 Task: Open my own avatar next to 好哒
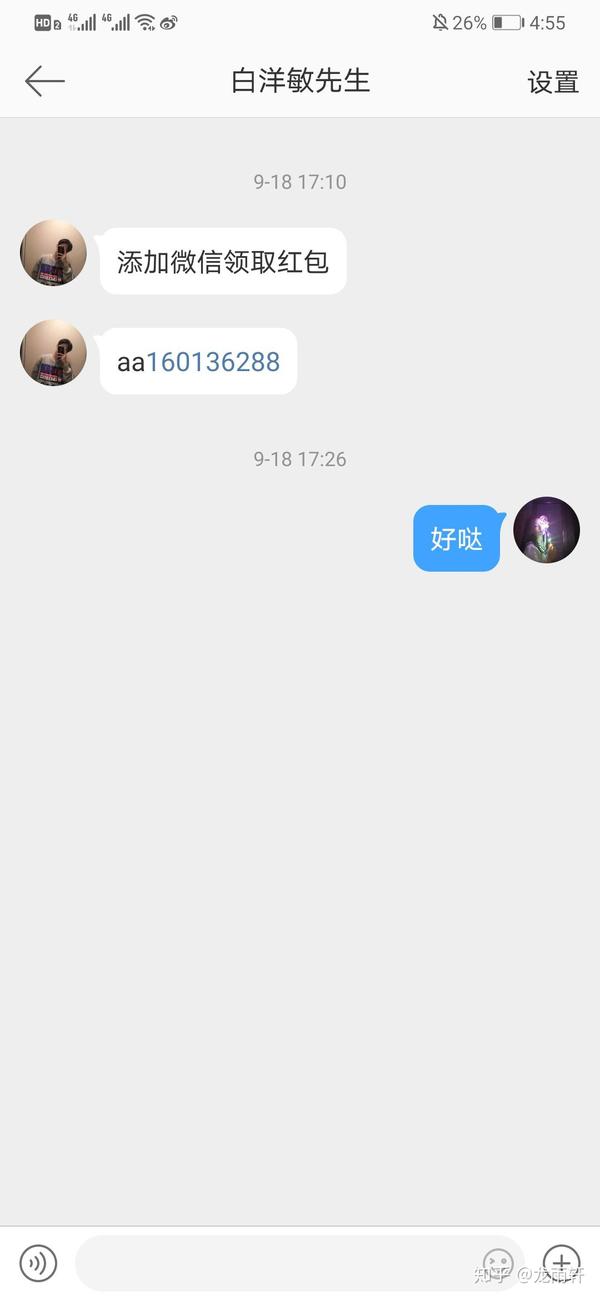(x=546, y=530)
